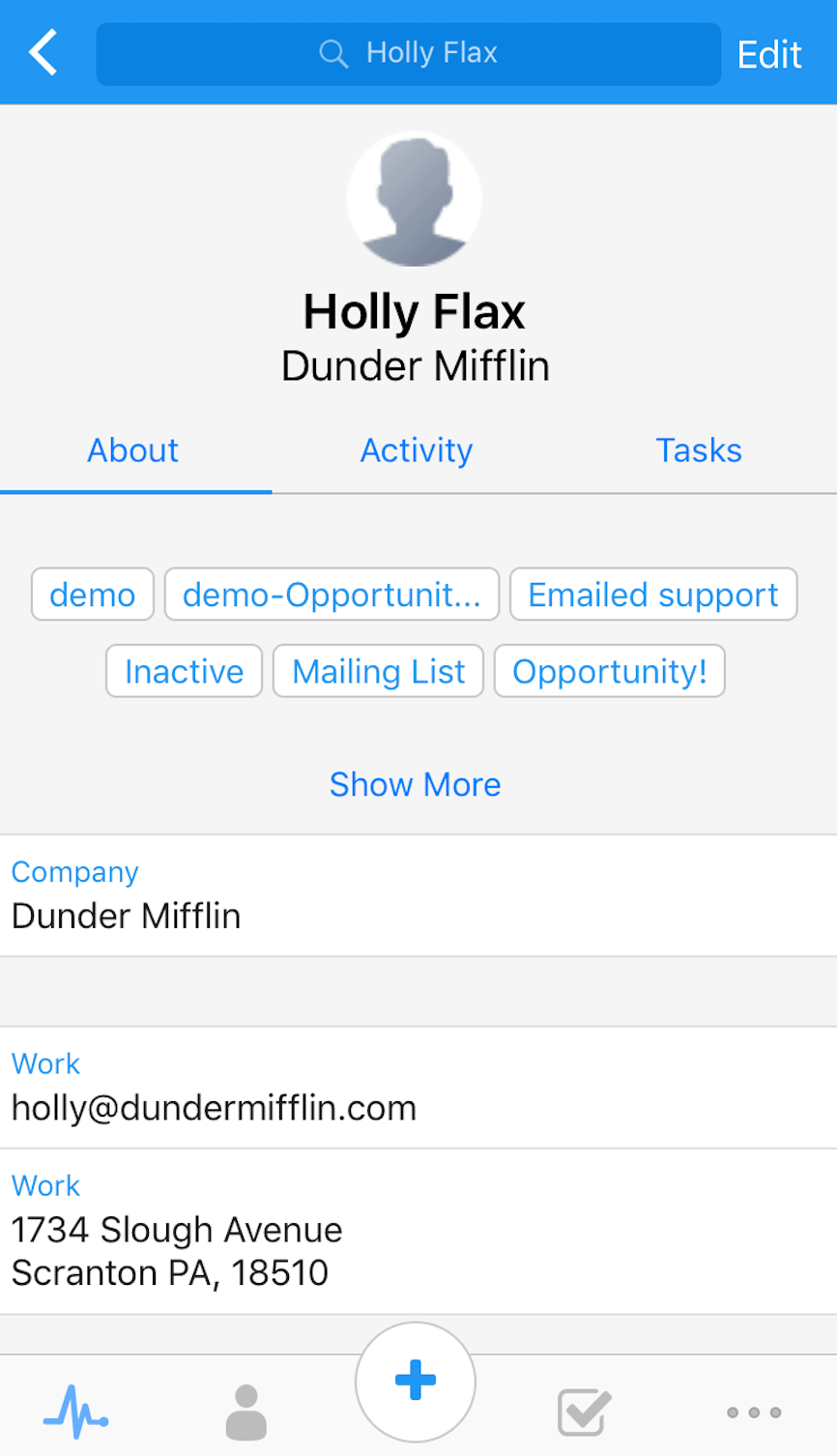The width and height of the screenshot is (837, 1456).
Task: Tap the plus add button
Action: tap(416, 1382)
